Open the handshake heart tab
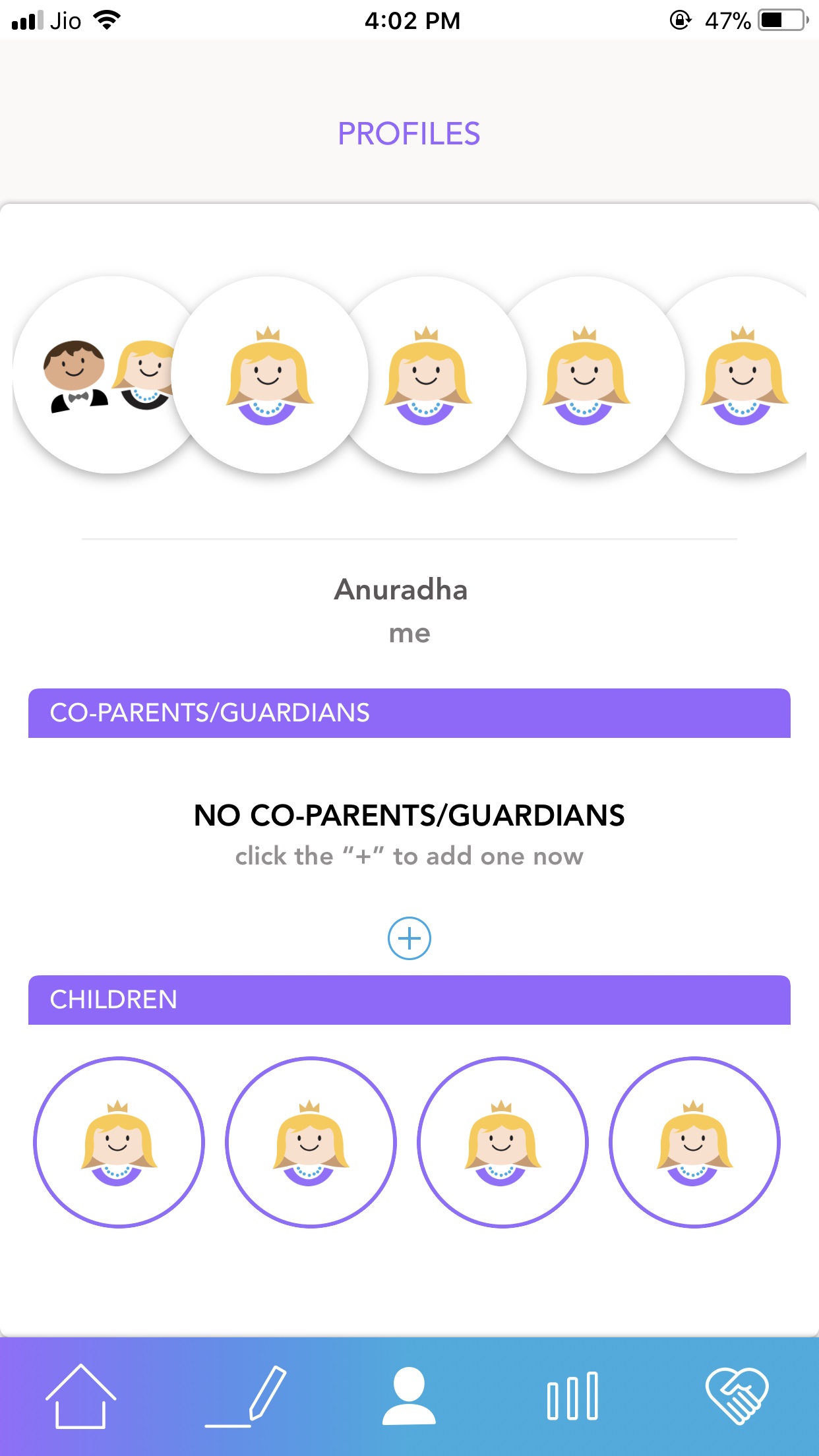819x1456 pixels. click(737, 1396)
